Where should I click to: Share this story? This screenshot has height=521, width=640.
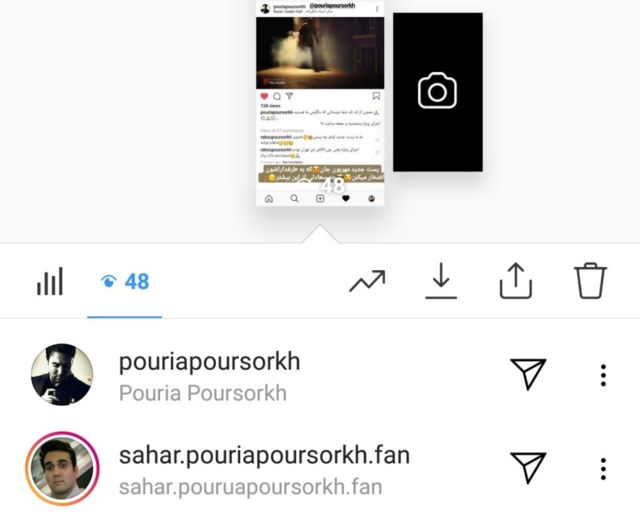tap(515, 282)
